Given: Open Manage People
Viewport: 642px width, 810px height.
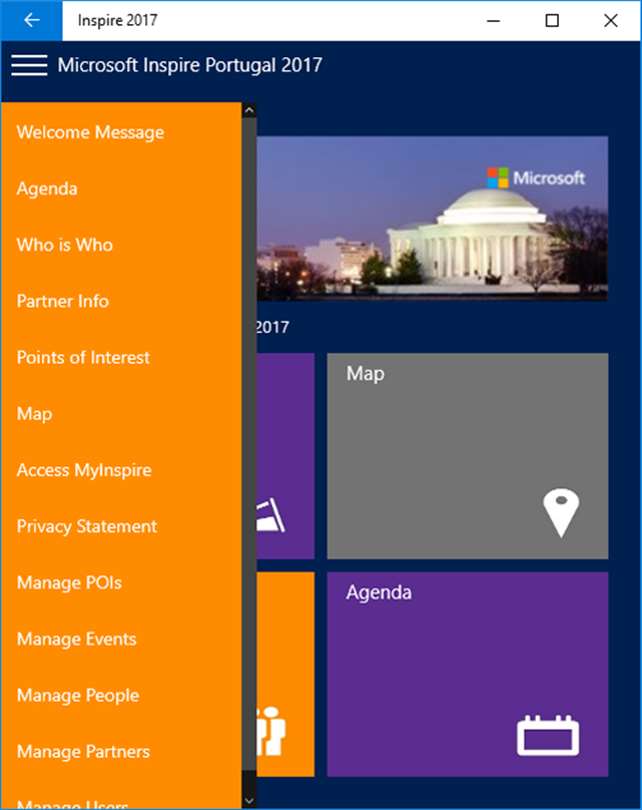Looking at the screenshot, I should (x=78, y=695).
